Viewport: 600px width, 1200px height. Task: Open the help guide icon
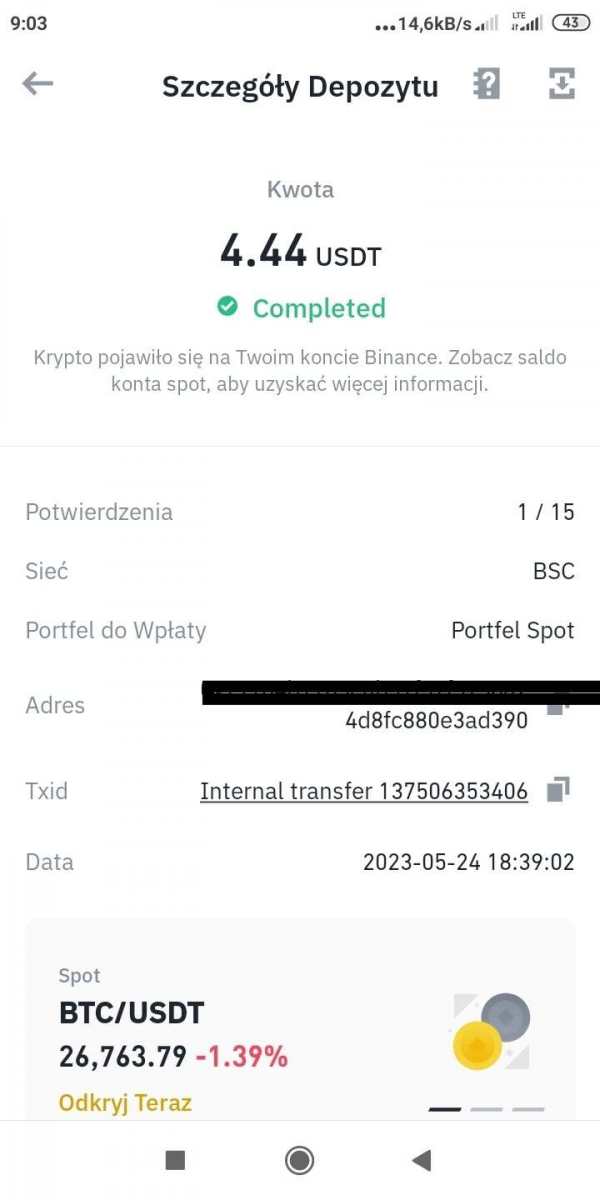[486, 85]
